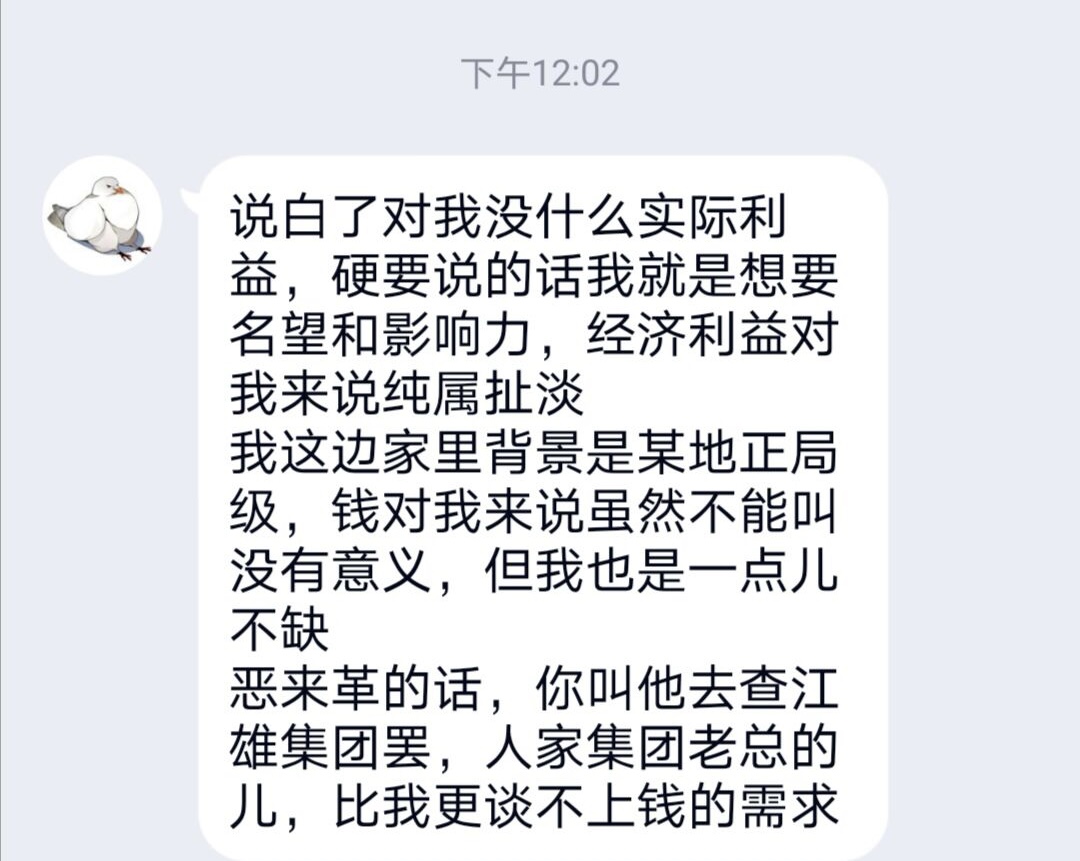Open the sender's pigeon avatar profile

pyautogui.click(x=102, y=215)
